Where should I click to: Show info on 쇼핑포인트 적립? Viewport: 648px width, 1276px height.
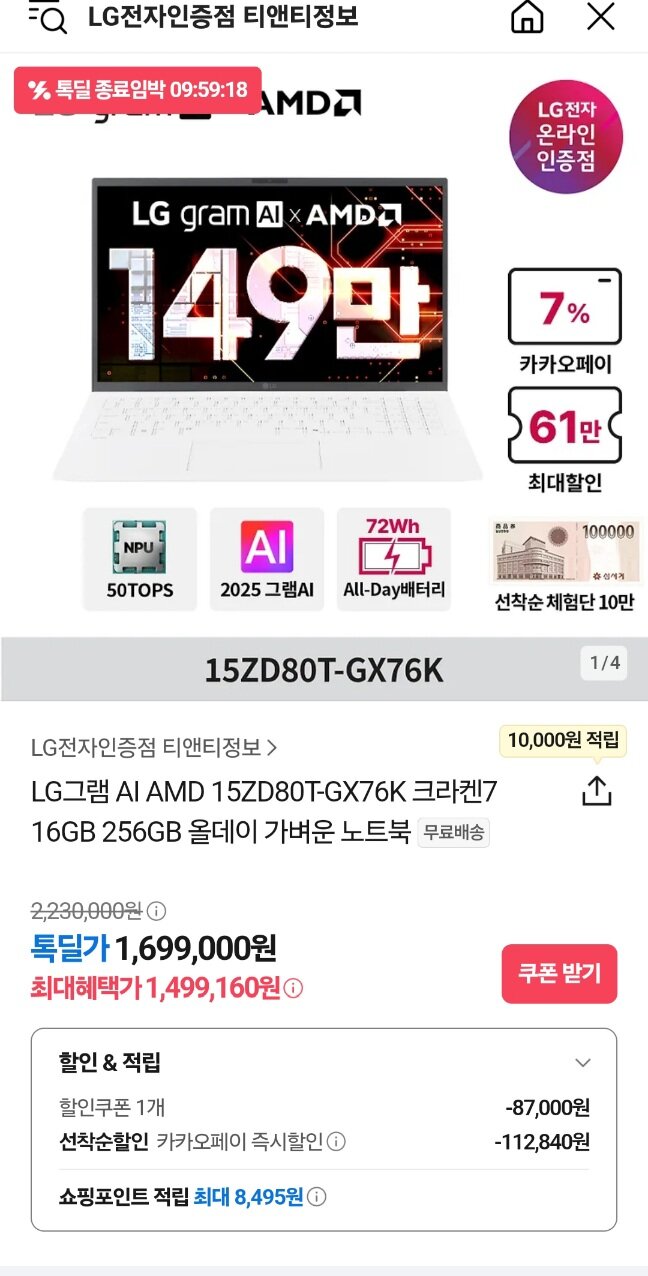click(317, 1197)
